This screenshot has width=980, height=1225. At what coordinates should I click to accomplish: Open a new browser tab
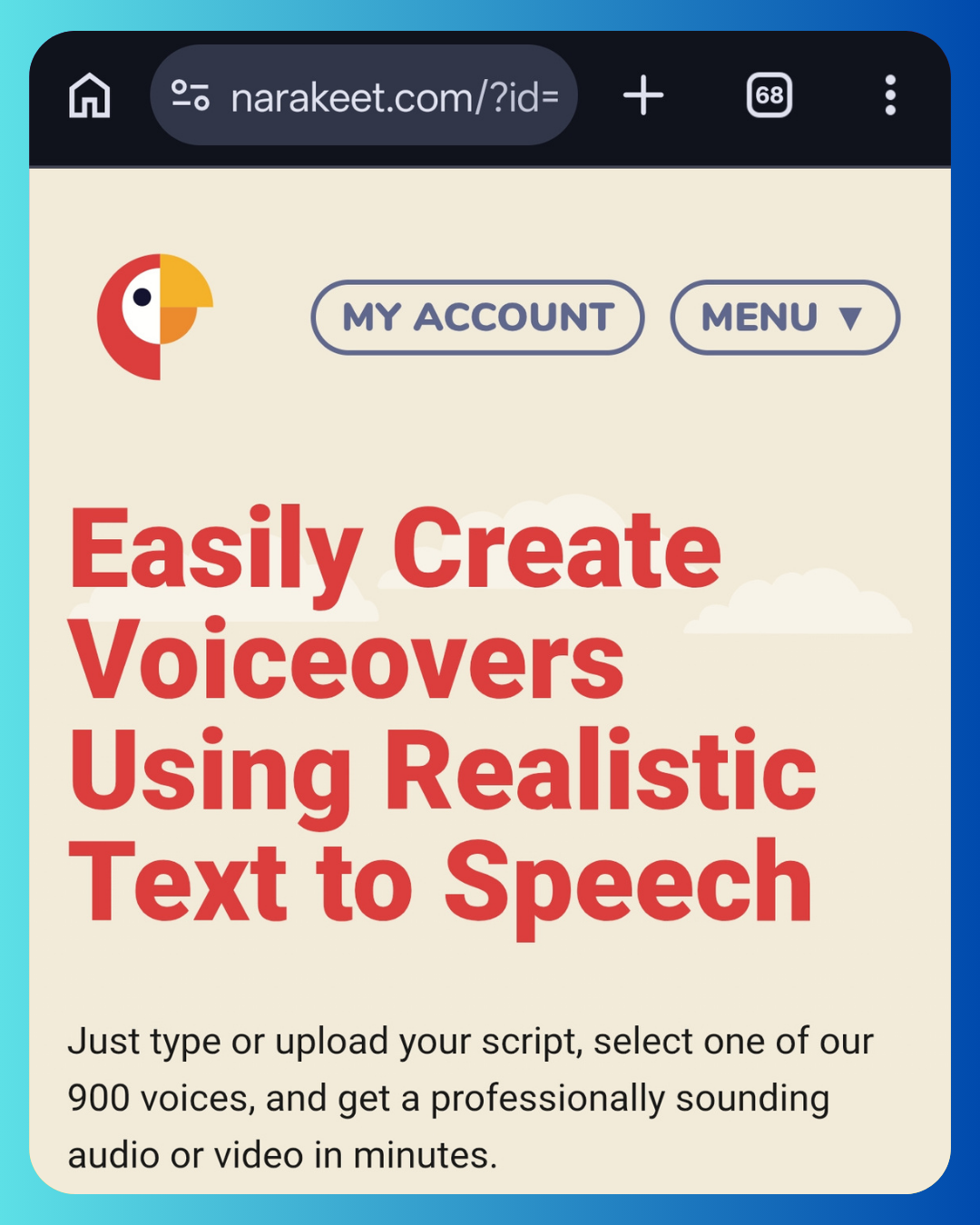(643, 95)
